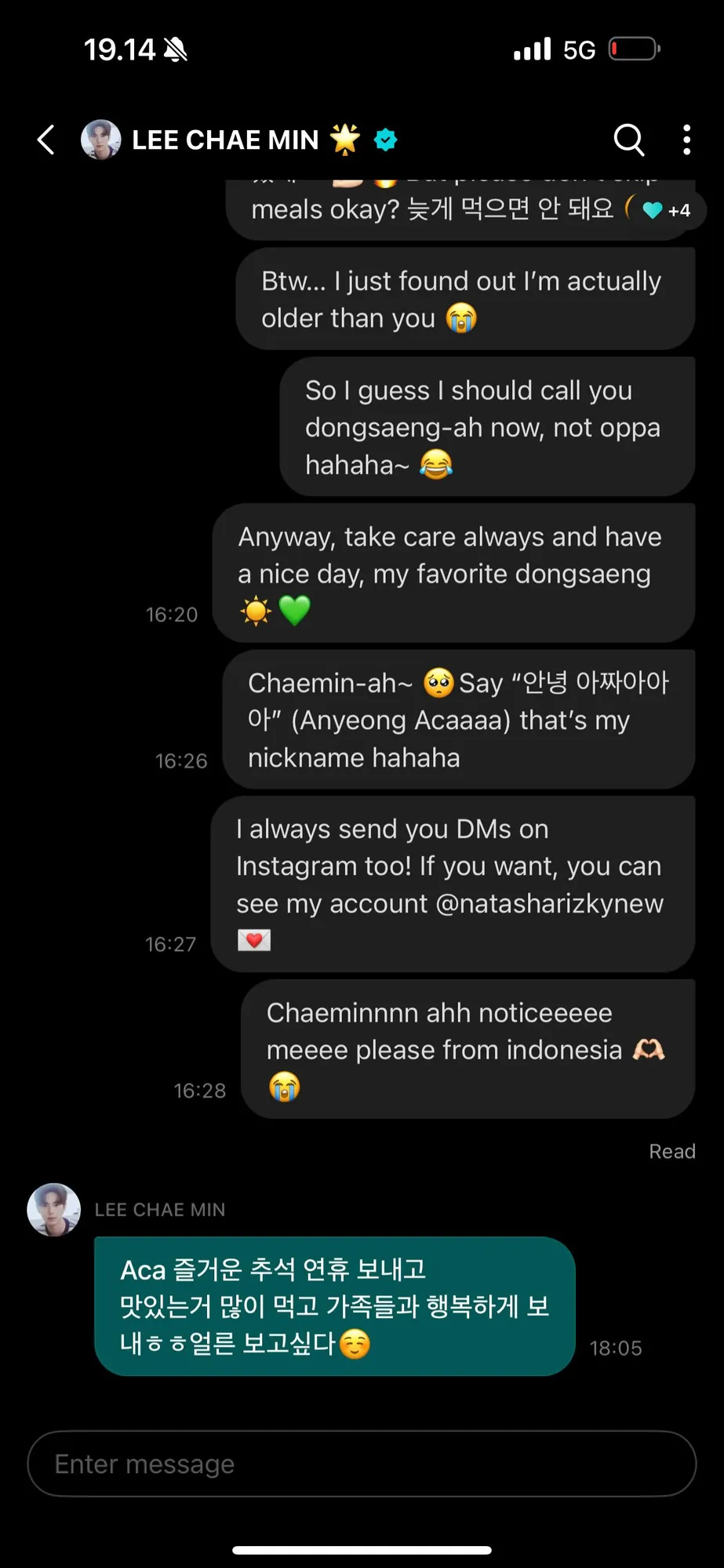This screenshot has width=724, height=1568.
Task: Tap the Enter message field
Action: [362, 1464]
